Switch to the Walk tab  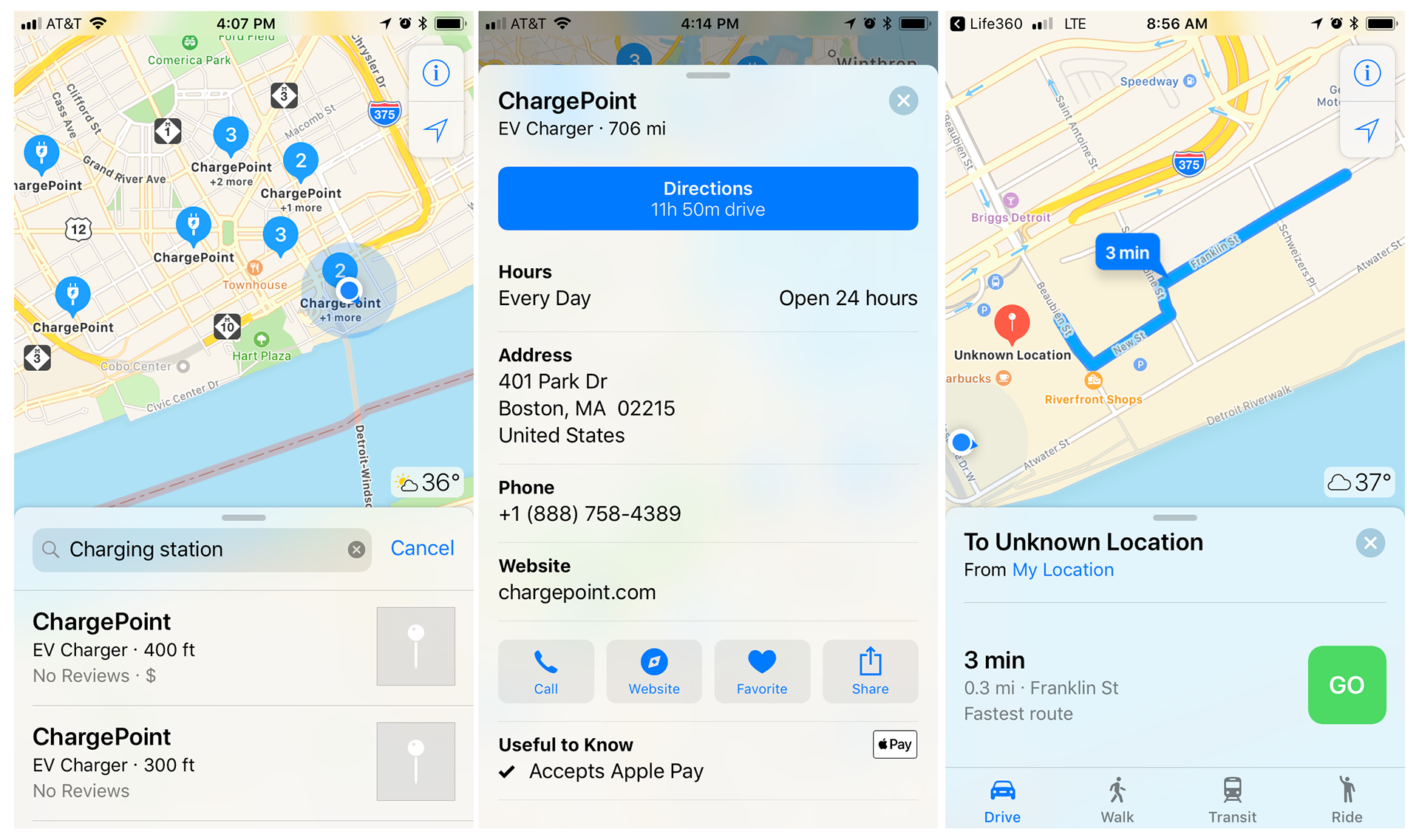coord(1117,799)
